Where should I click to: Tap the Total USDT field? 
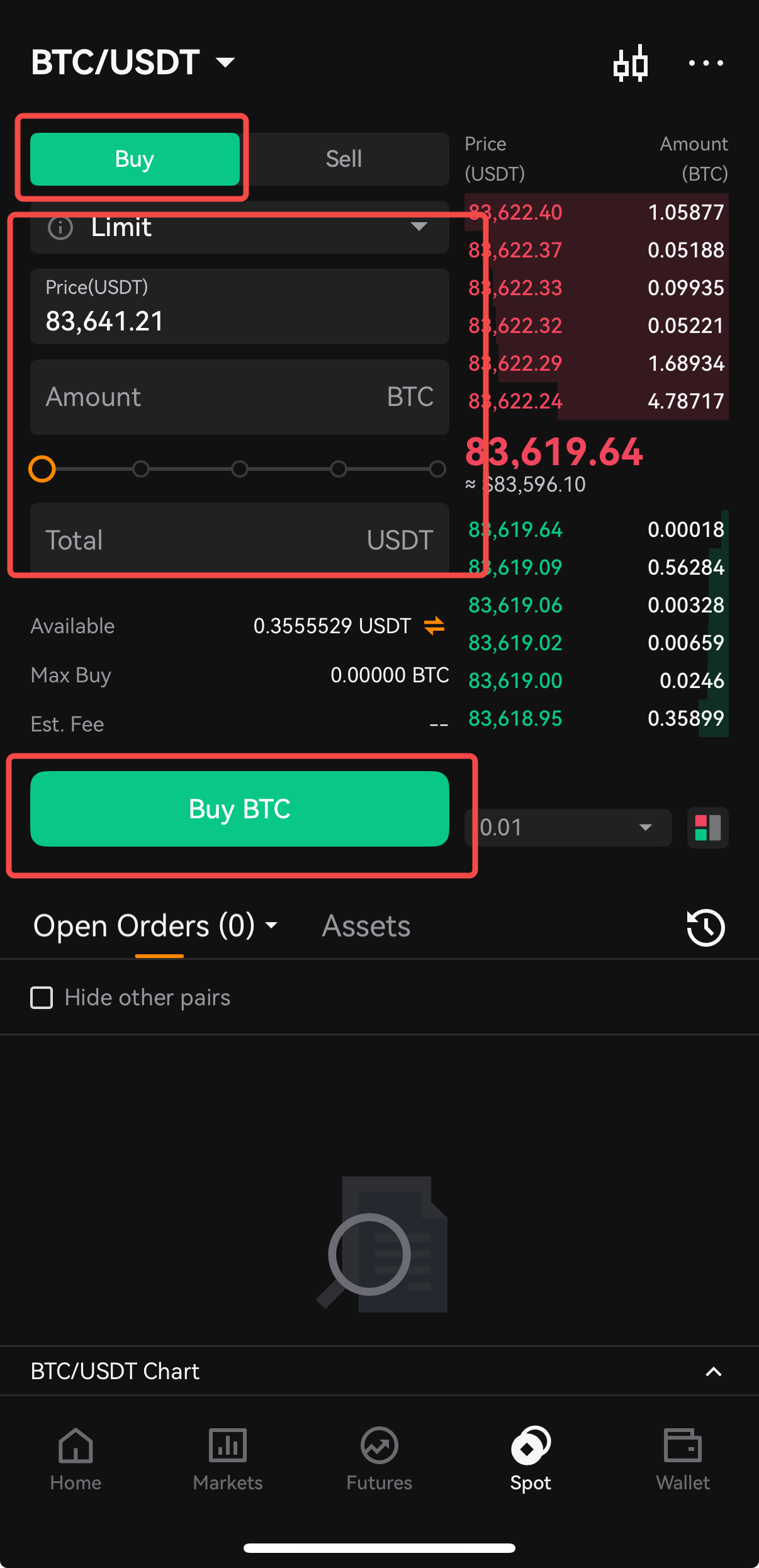pos(239,539)
